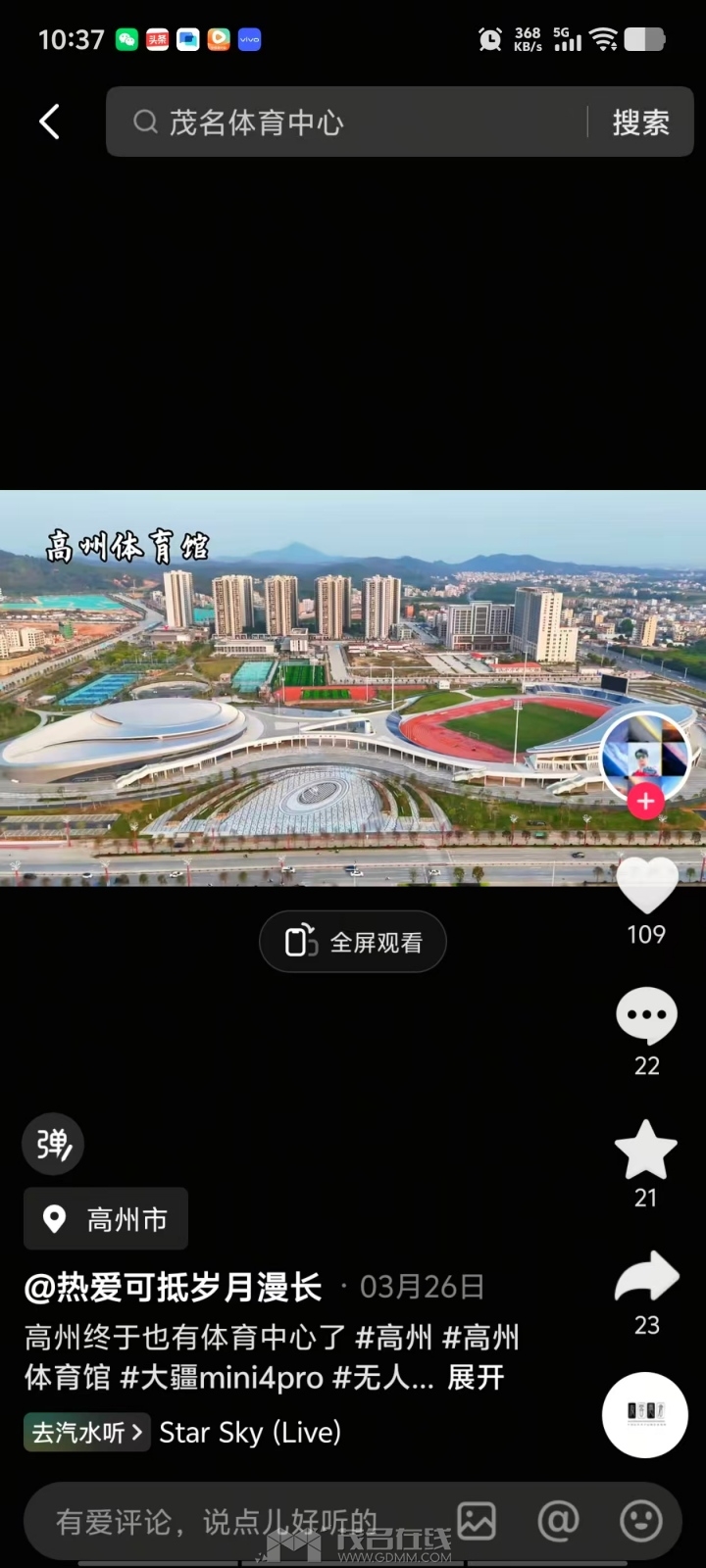Image resolution: width=706 pixels, height=1568 pixels.
Task: Tap the 搜索 button
Action: pyautogui.click(x=640, y=122)
